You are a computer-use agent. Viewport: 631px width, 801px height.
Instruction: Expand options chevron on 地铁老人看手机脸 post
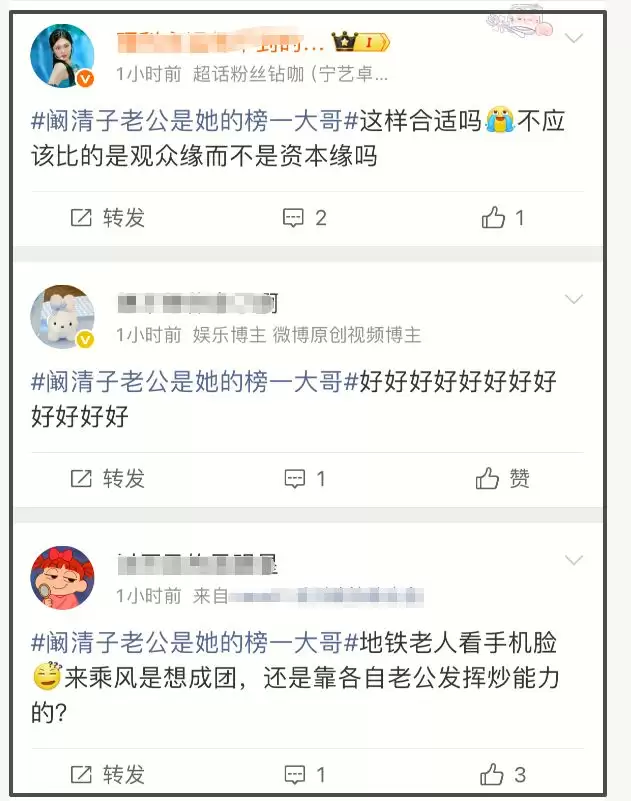[574, 559]
